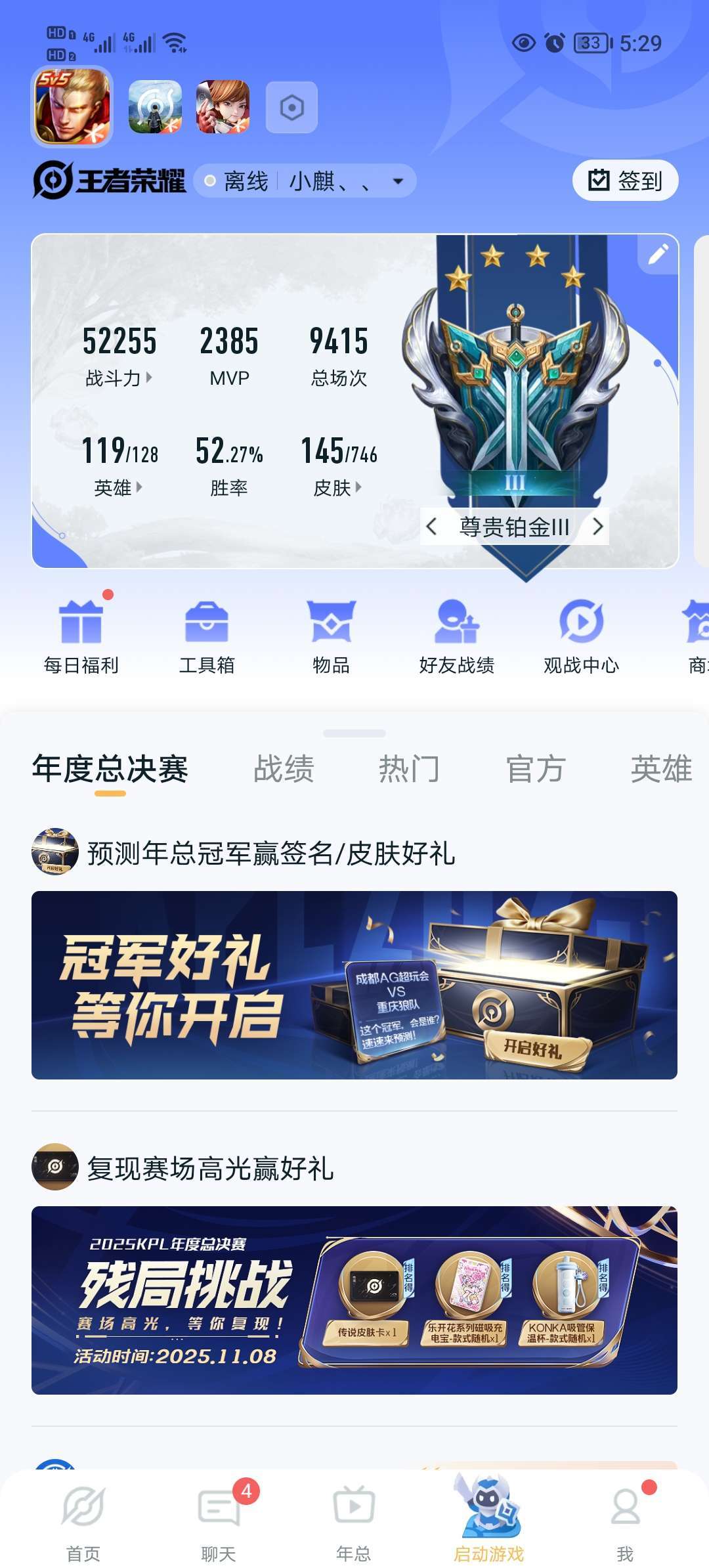709x1568 pixels.
Task: Show the previous rank before 尊贵铂金III
Action: tap(432, 527)
